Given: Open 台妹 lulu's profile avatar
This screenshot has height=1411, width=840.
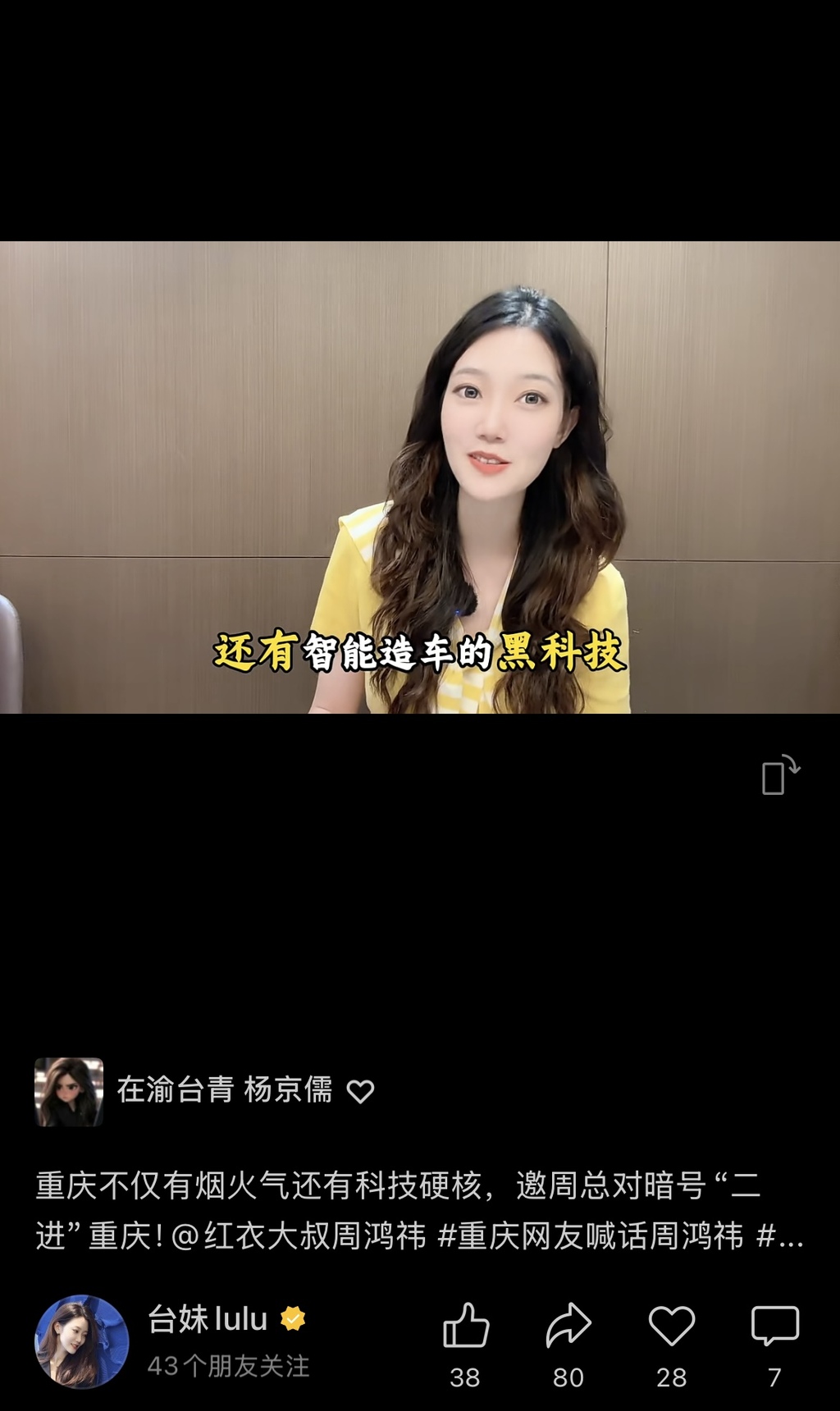Looking at the screenshot, I should [x=81, y=1341].
